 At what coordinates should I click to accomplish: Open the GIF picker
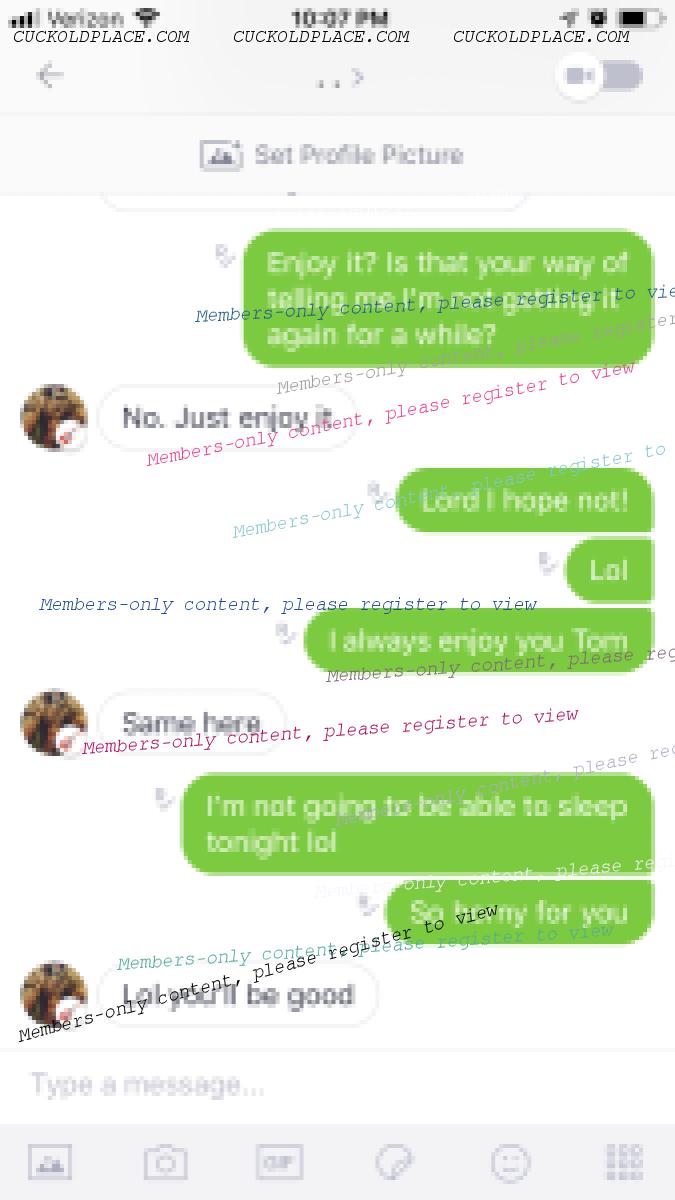coord(279,1163)
